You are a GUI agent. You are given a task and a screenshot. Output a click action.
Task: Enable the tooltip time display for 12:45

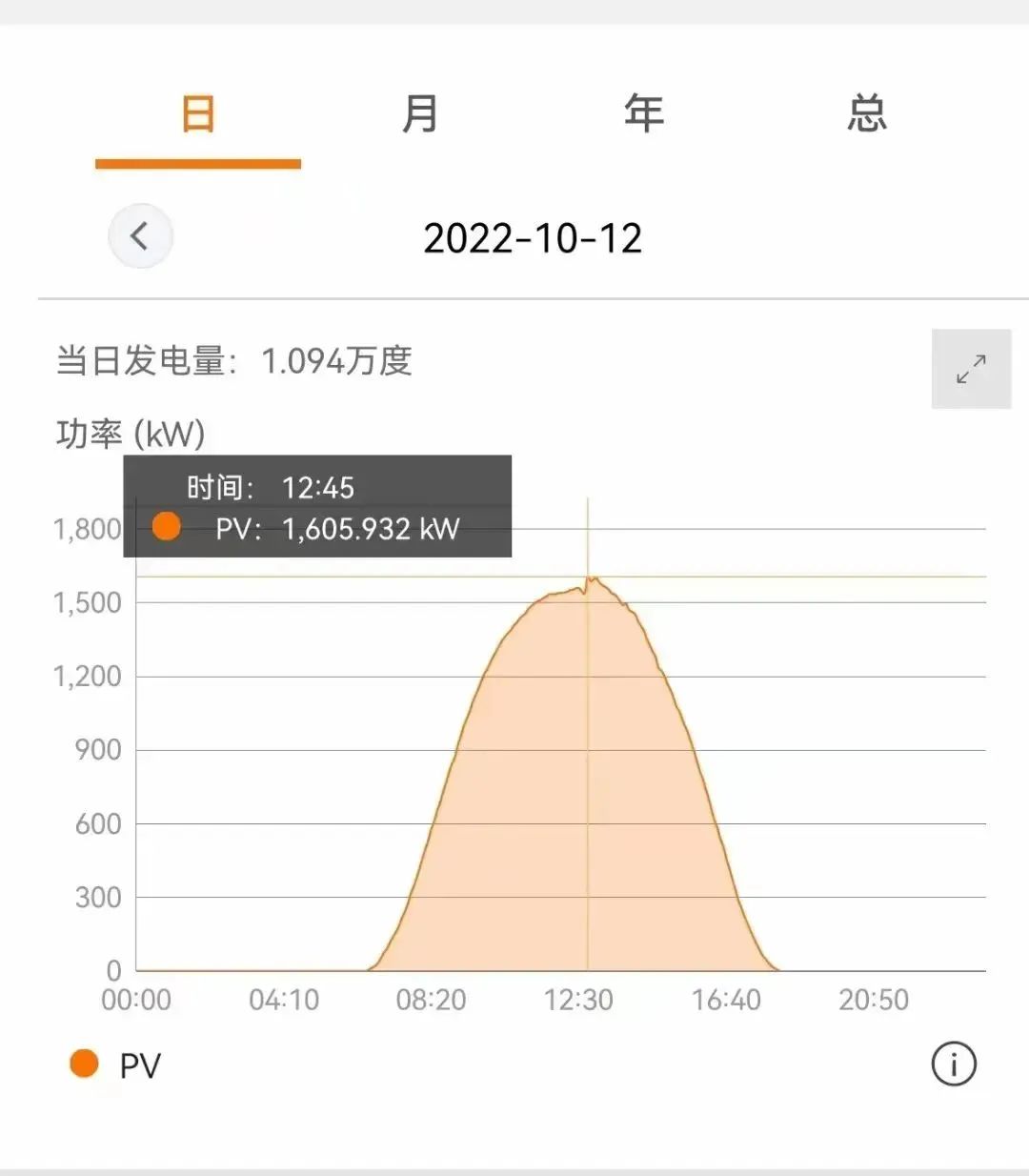pos(317,488)
